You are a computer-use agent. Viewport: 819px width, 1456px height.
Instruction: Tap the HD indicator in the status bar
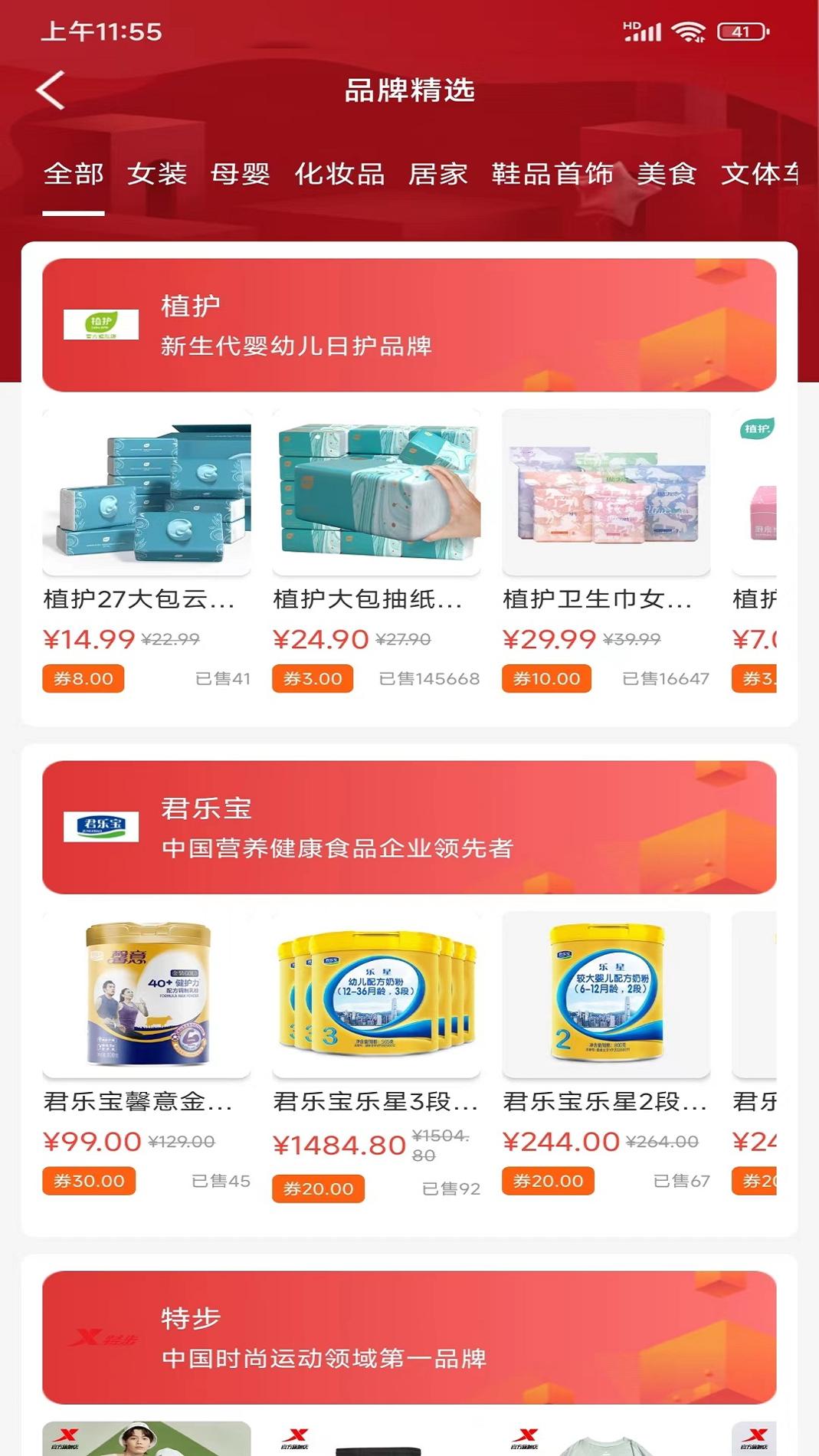click(x=630, y=25)
